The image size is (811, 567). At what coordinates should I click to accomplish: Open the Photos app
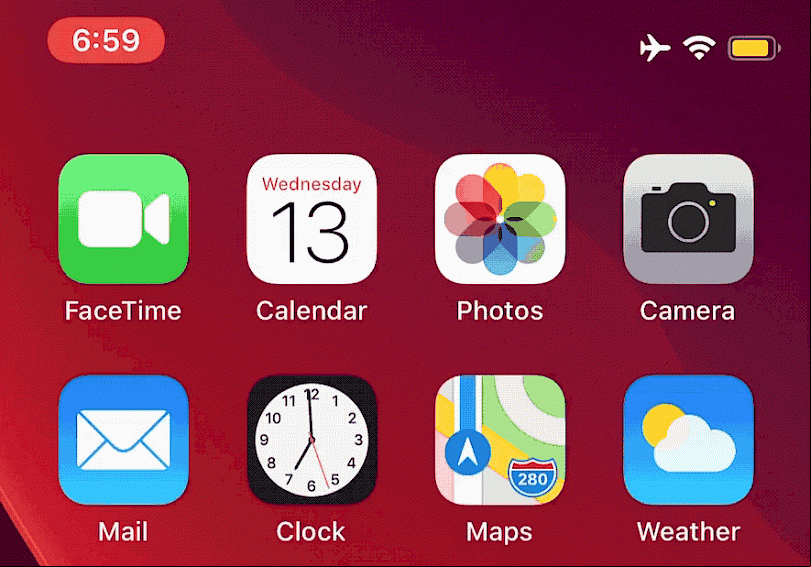click(499, 220)
